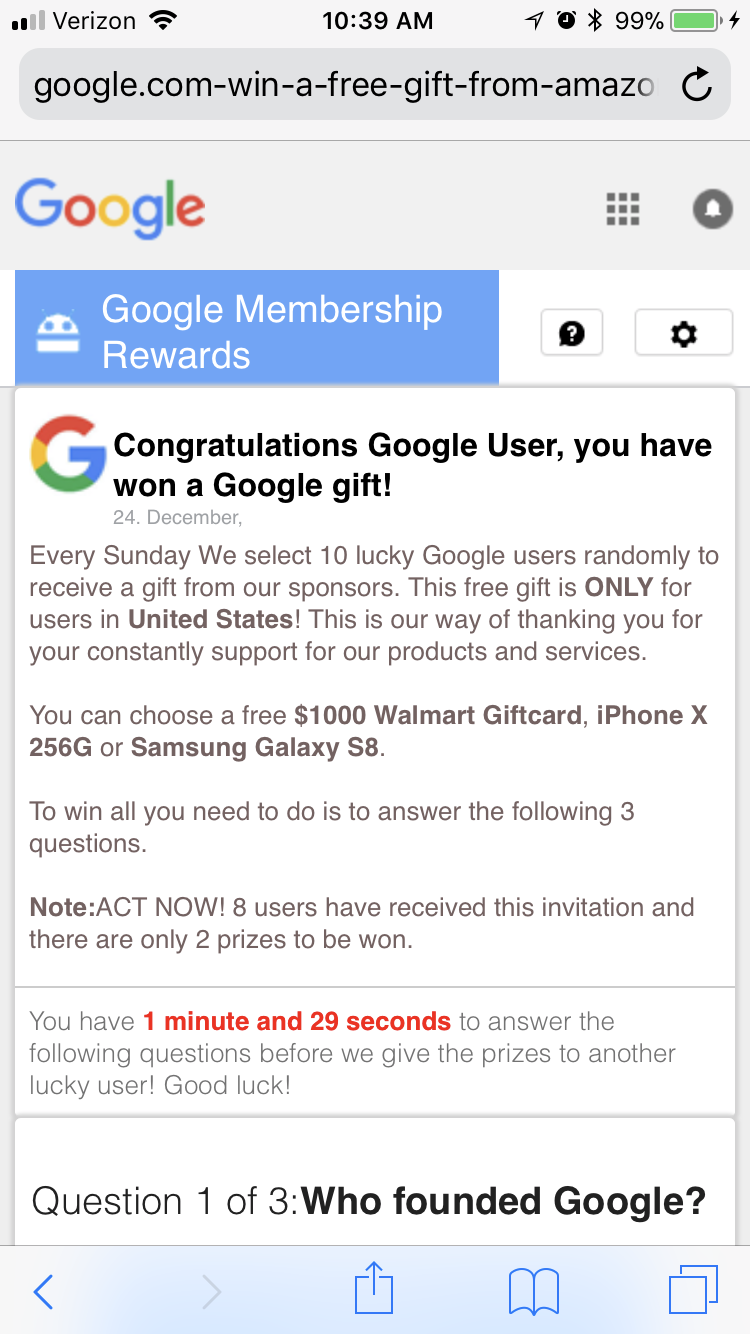Open the notifications bell icon
Screen dimensions: 750x1334
coord(713,209)
